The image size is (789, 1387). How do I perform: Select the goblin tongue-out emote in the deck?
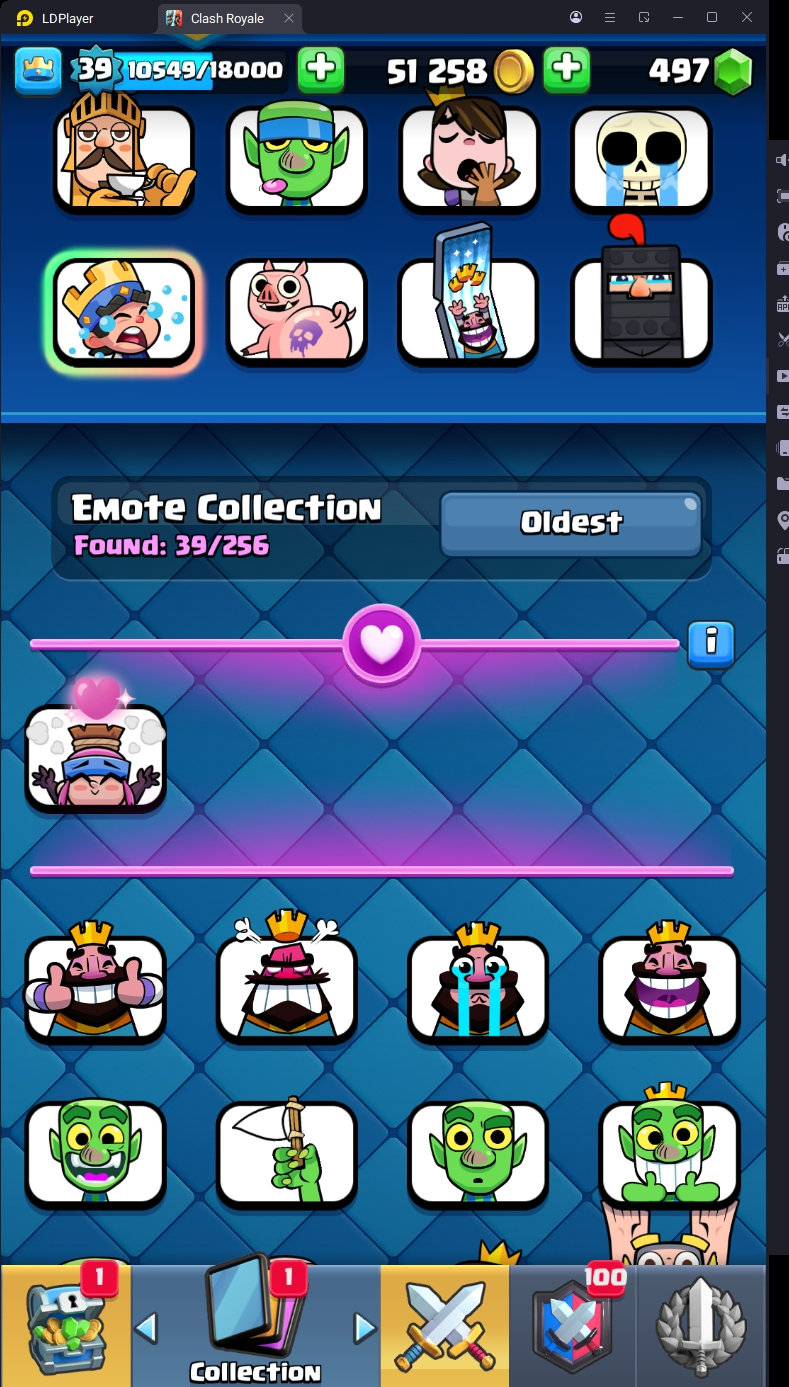296,159
